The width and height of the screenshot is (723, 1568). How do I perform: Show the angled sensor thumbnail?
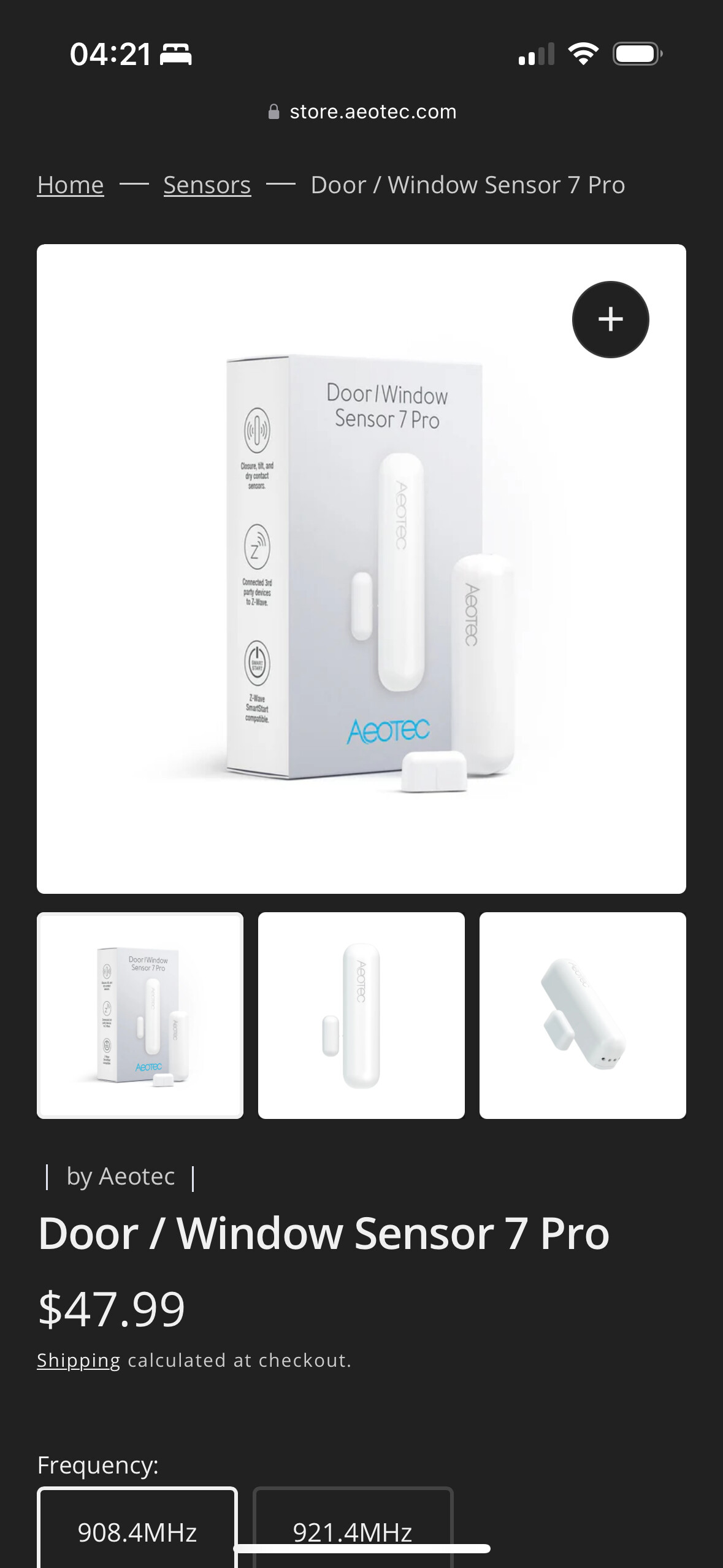(x=583, y=1015)
